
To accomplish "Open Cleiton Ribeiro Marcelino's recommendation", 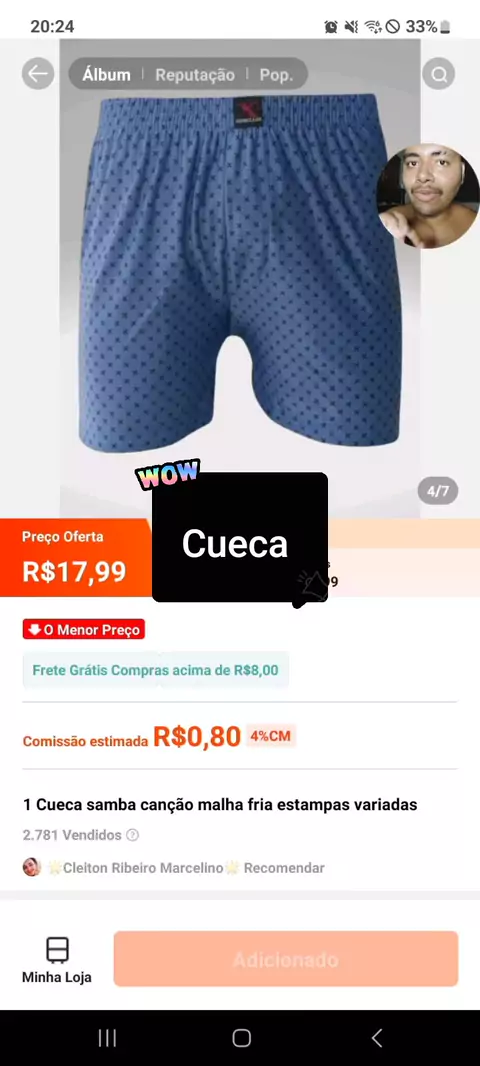I will 173,867.
